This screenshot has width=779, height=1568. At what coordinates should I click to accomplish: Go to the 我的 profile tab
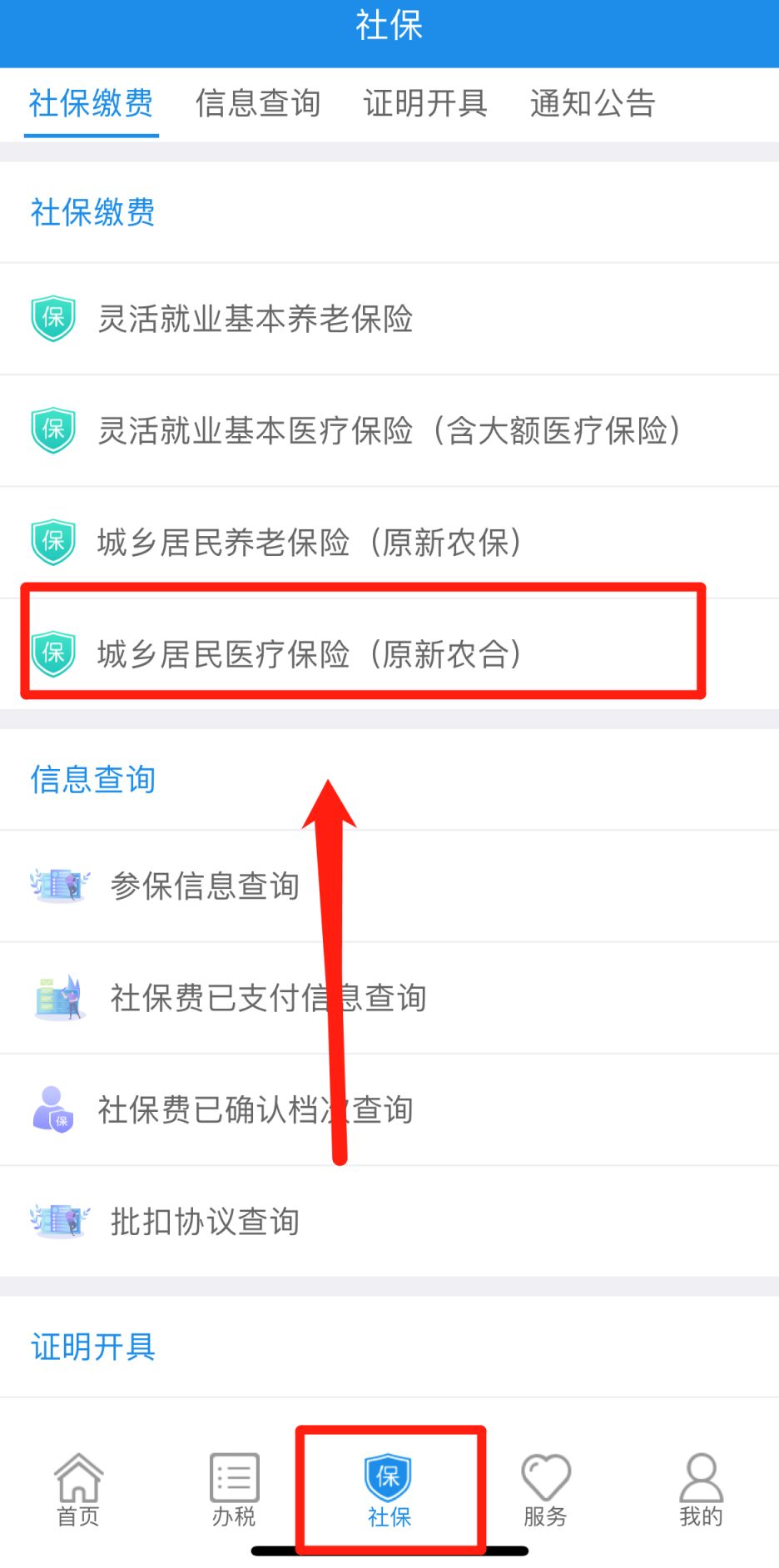tap(701, 1490)
